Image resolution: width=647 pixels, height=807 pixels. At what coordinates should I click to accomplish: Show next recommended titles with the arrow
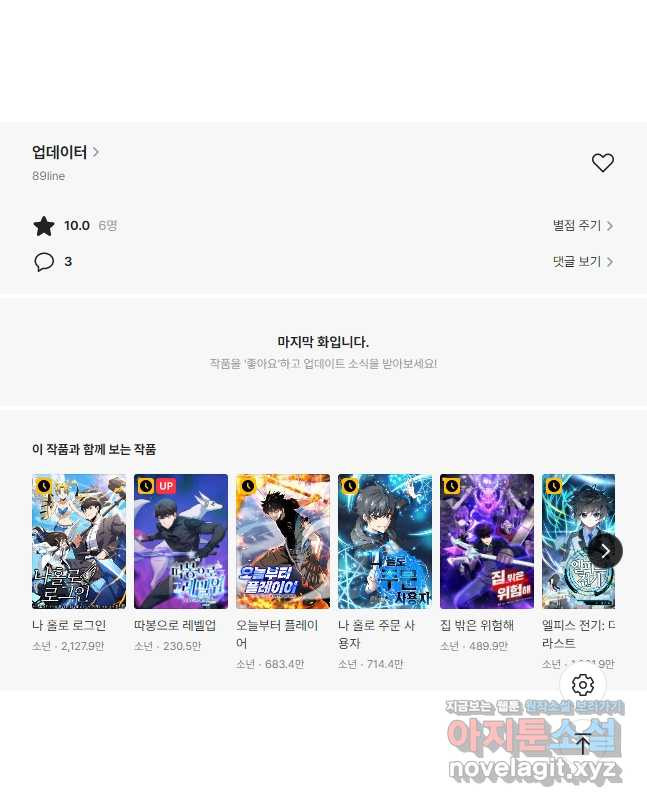click(604, 550)
